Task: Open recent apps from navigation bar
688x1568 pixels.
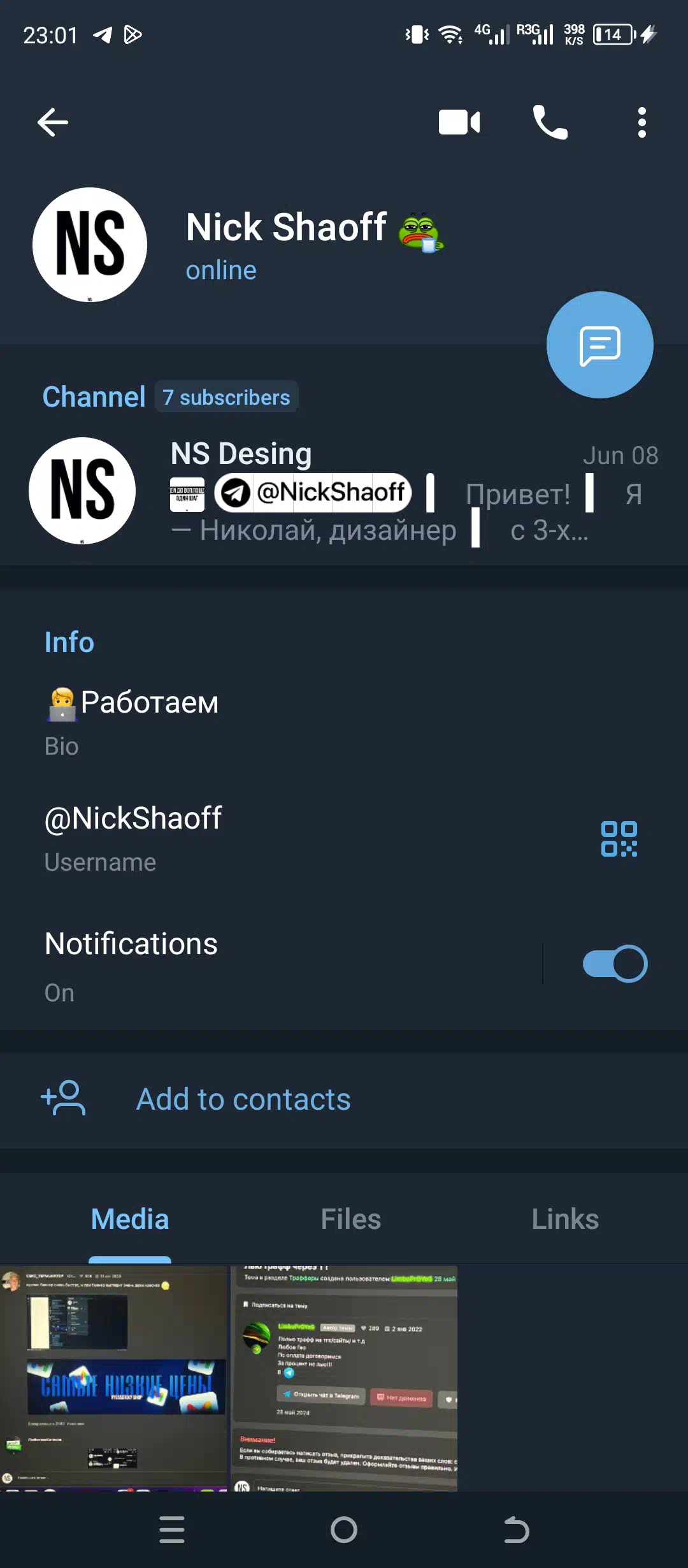Action: click(172, 1530)
